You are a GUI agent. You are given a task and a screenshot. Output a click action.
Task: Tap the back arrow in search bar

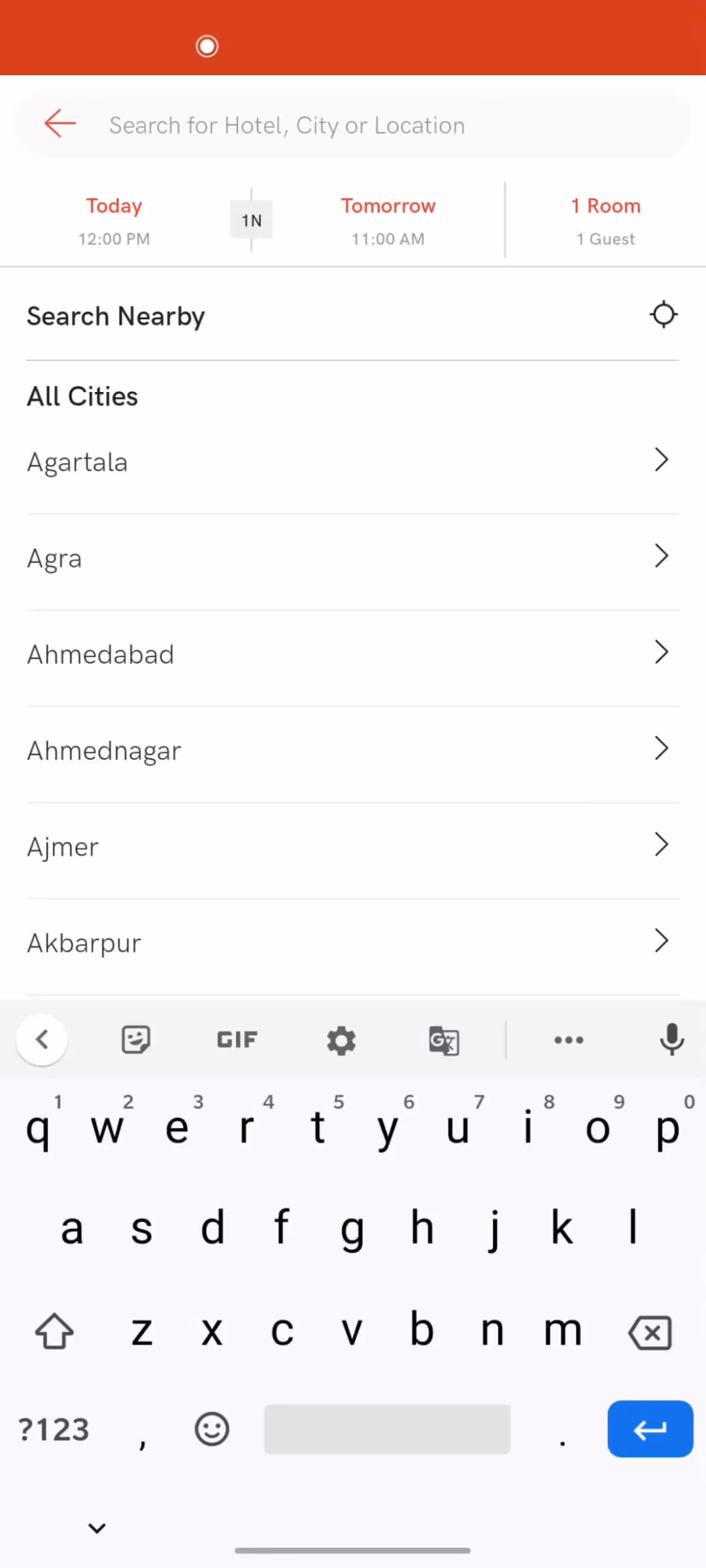(60, 124)
